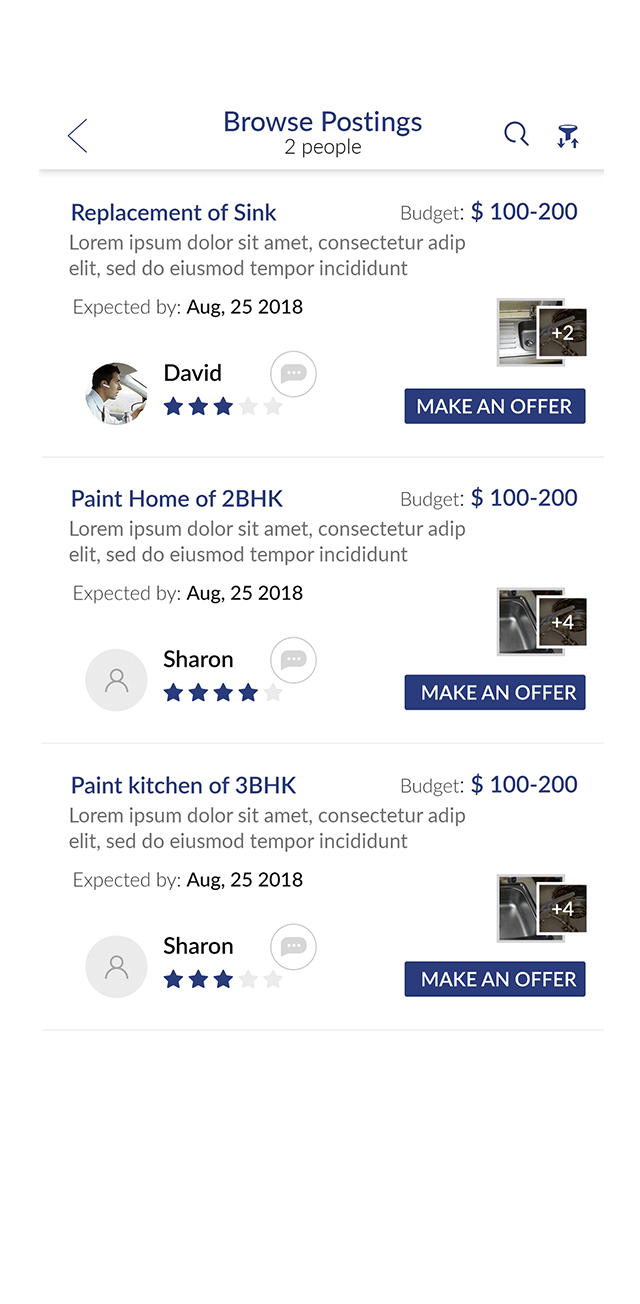Open the Replacement of Sink posting
The width and height of the screenshot is (640, 1304).
click(173, 213)
